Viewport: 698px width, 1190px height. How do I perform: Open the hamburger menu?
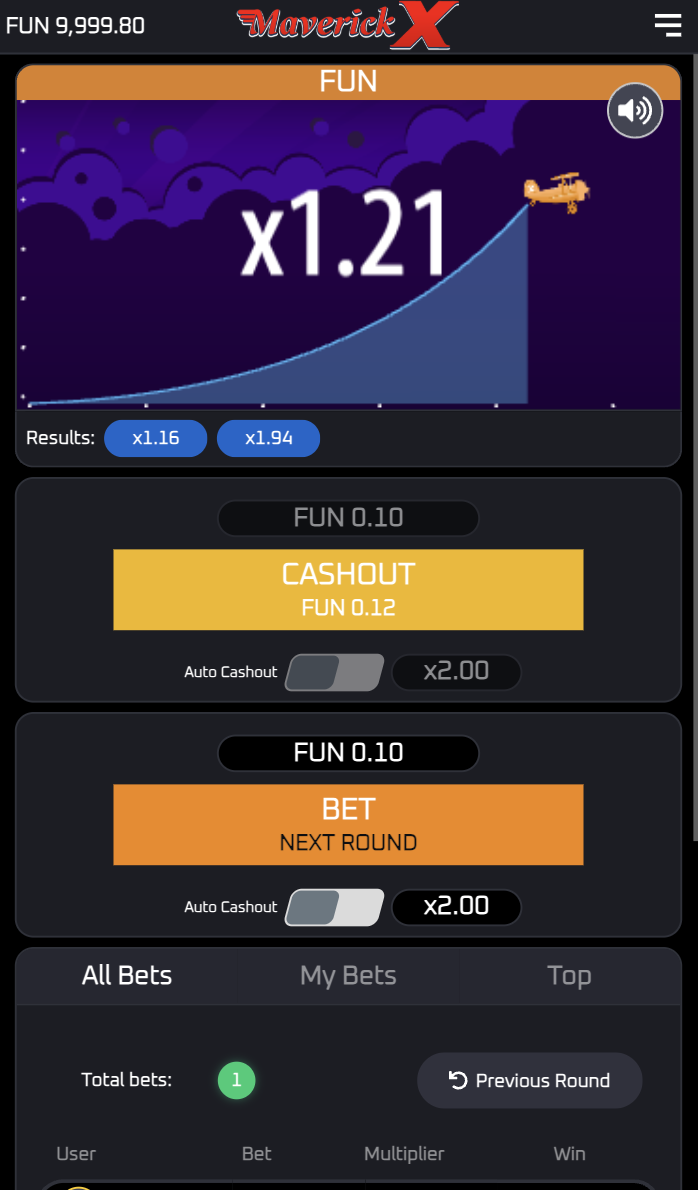667,25
